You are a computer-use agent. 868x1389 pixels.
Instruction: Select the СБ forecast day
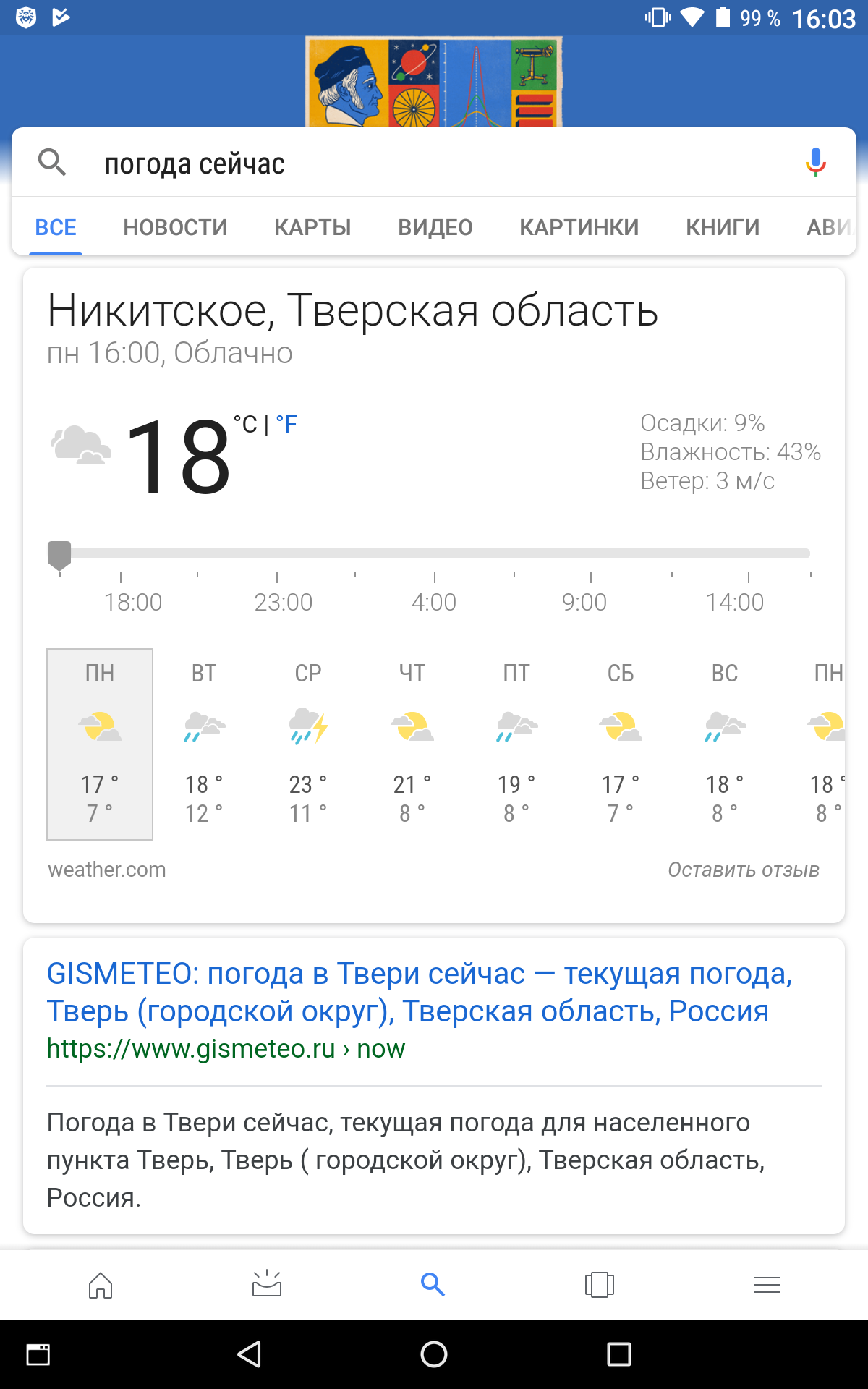tap(621, 744)
